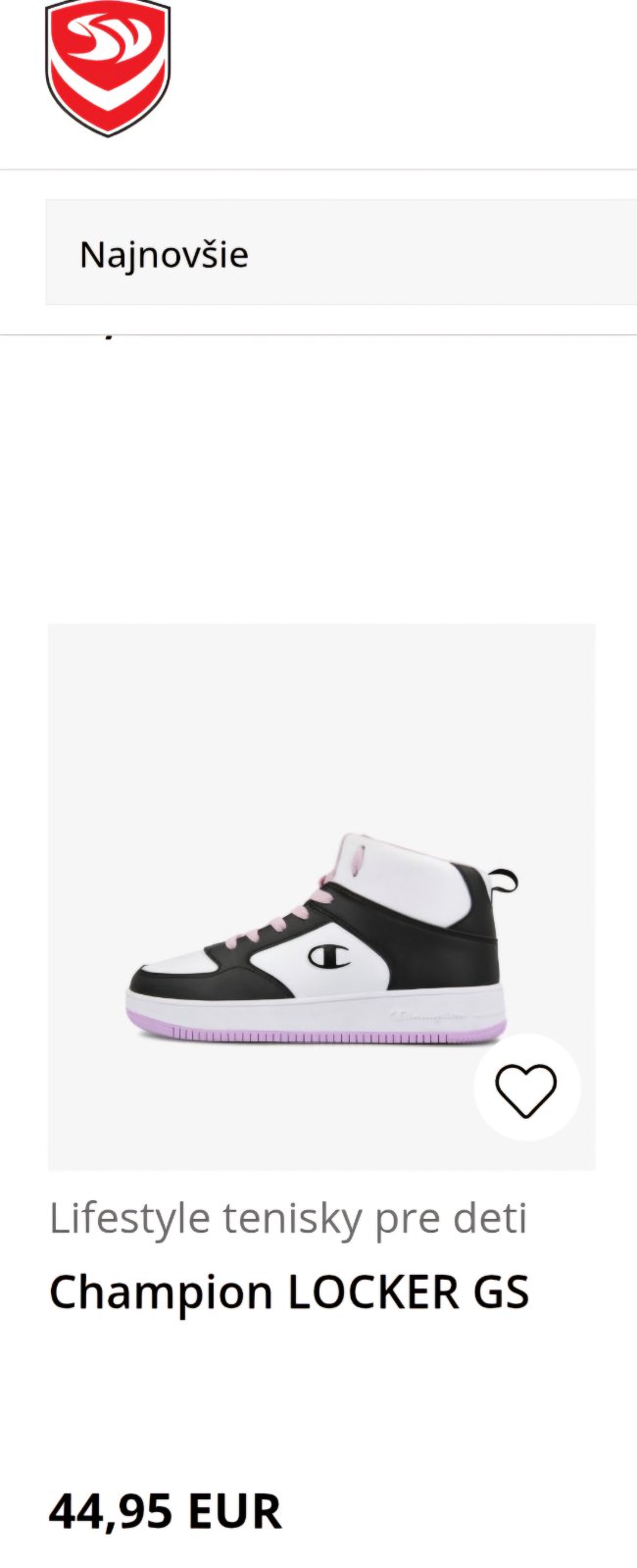Add Champion LOCKER GS to favorites
637x1568 pixels.
pos(526,1088)
